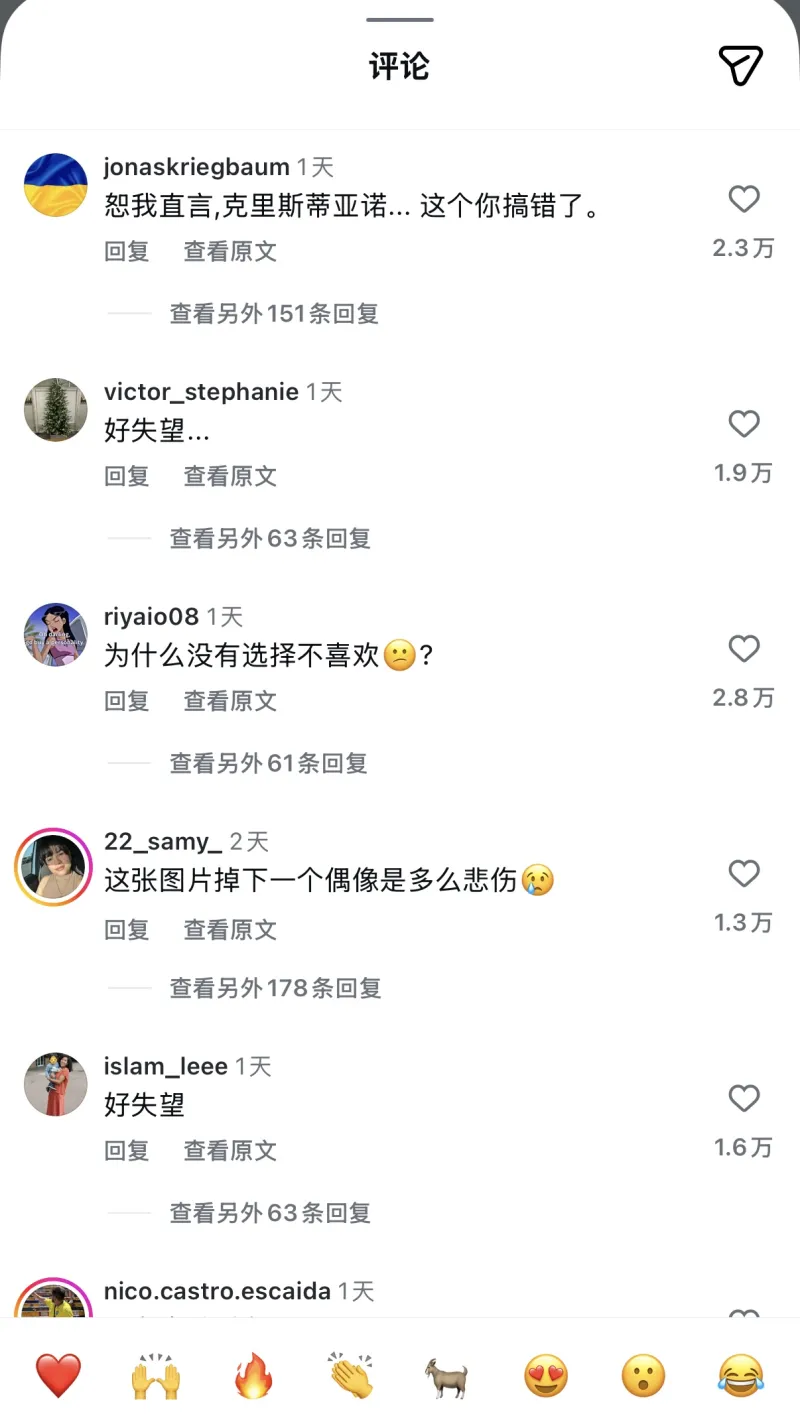Send the goat emoji reaction
This screenshot has height=1422, width=800.
coord(448,1377)
